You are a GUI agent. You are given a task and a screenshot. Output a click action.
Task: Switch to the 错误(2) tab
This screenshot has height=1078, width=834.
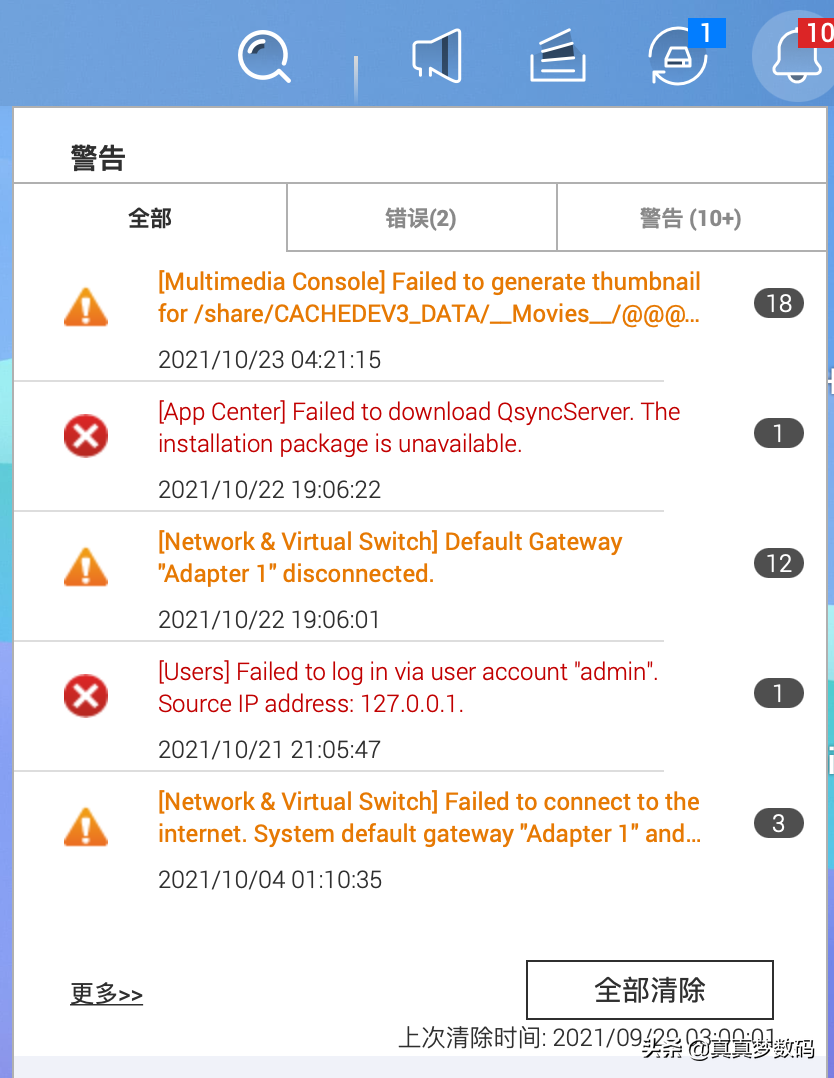[x=421, y=218]
